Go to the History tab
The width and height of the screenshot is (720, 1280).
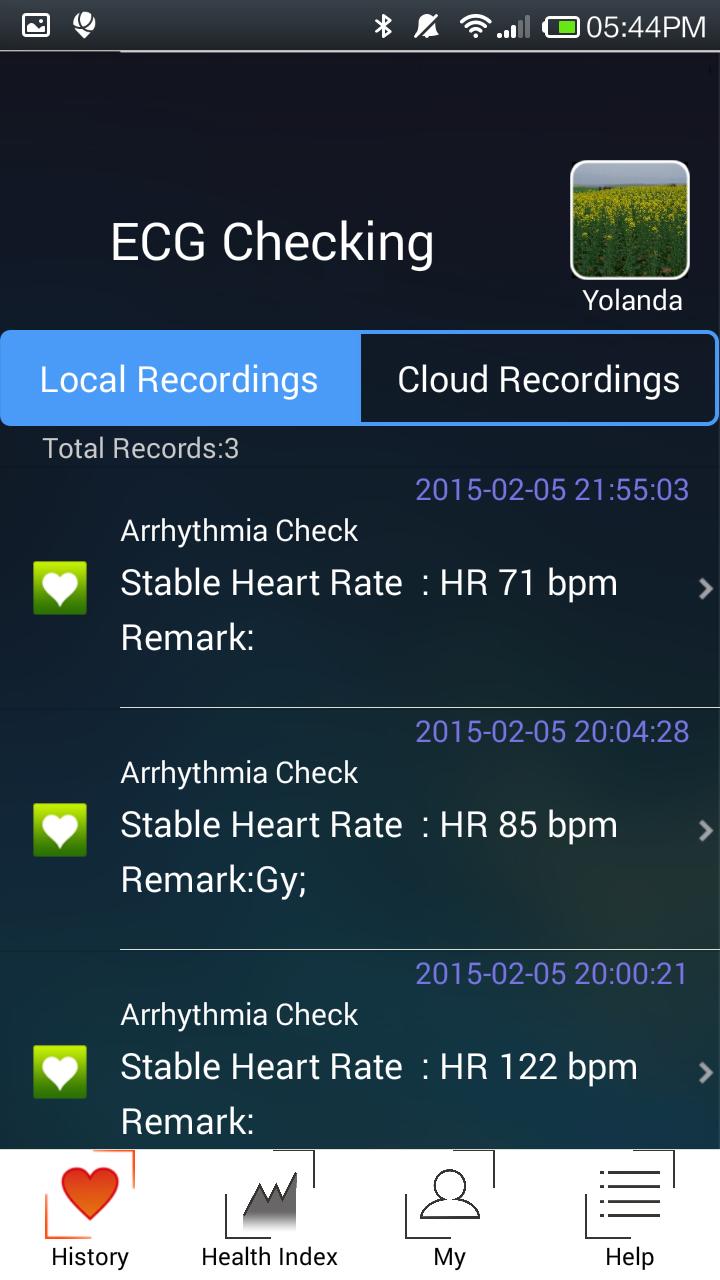pos(90,1212)
